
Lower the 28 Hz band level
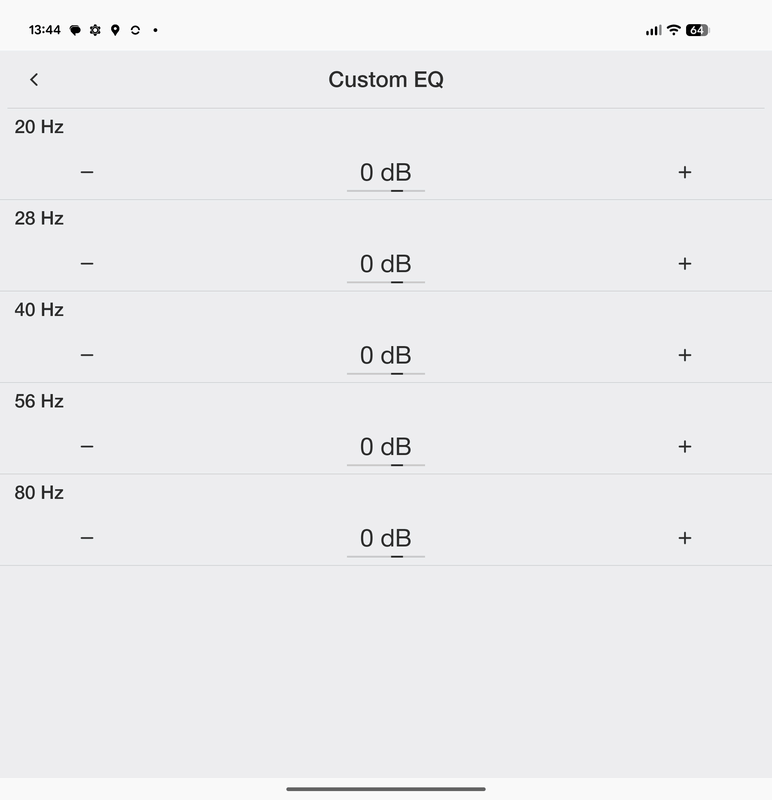[x=87, y=264]
